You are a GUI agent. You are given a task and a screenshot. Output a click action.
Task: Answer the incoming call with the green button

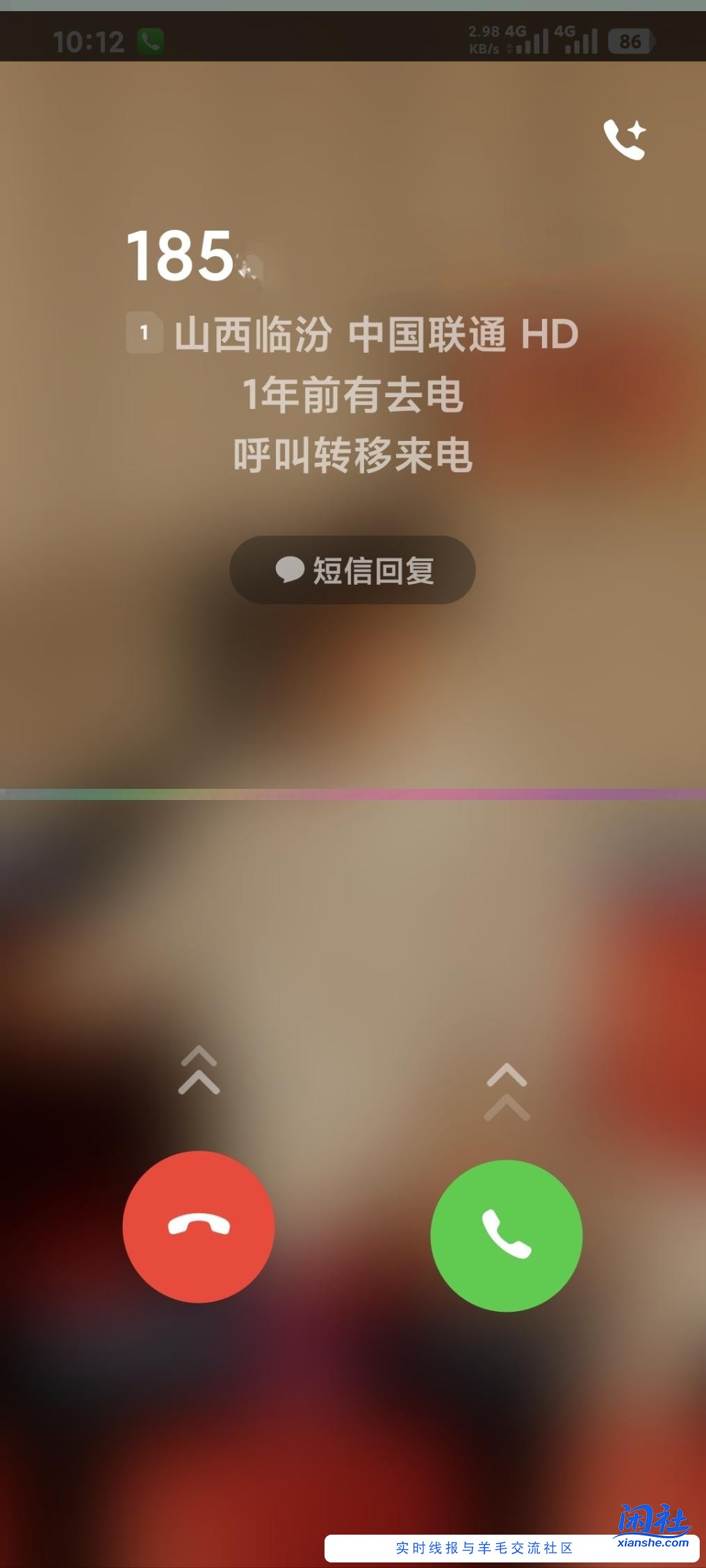point(507,1235)
